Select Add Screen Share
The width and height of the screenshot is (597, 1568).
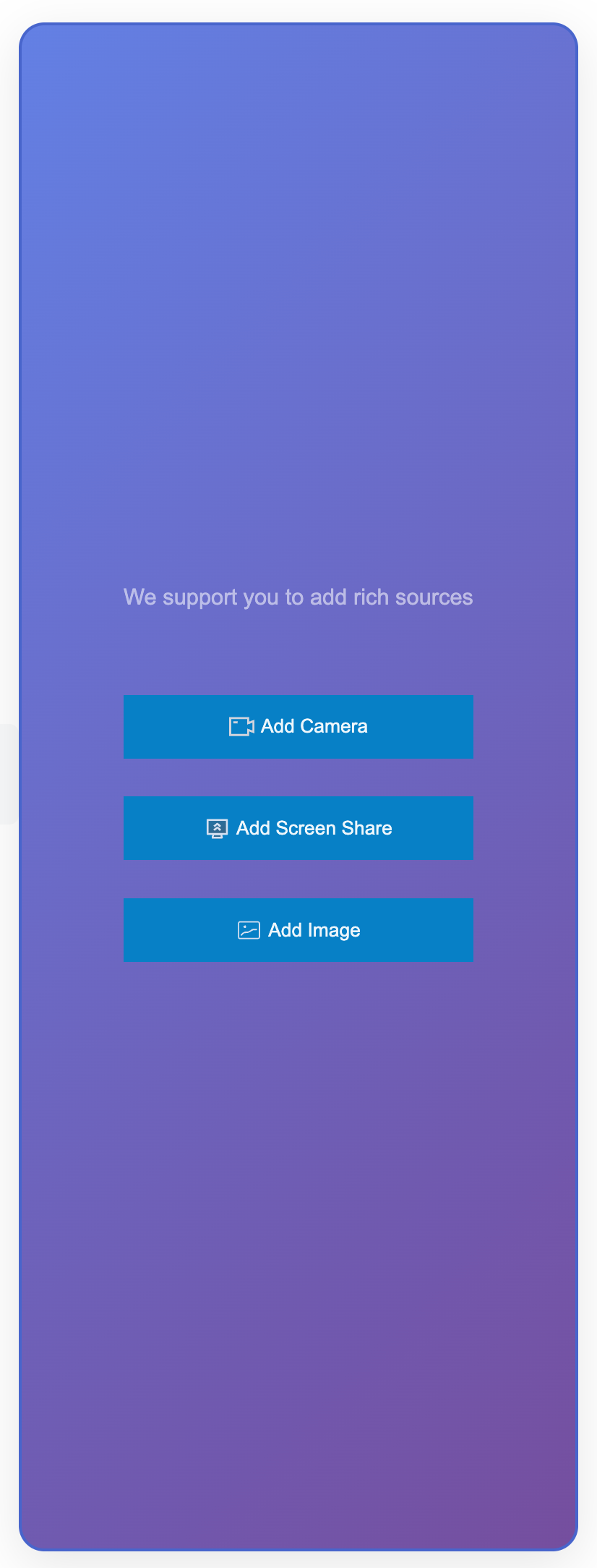pyautogui.click(x=298, y=828)
